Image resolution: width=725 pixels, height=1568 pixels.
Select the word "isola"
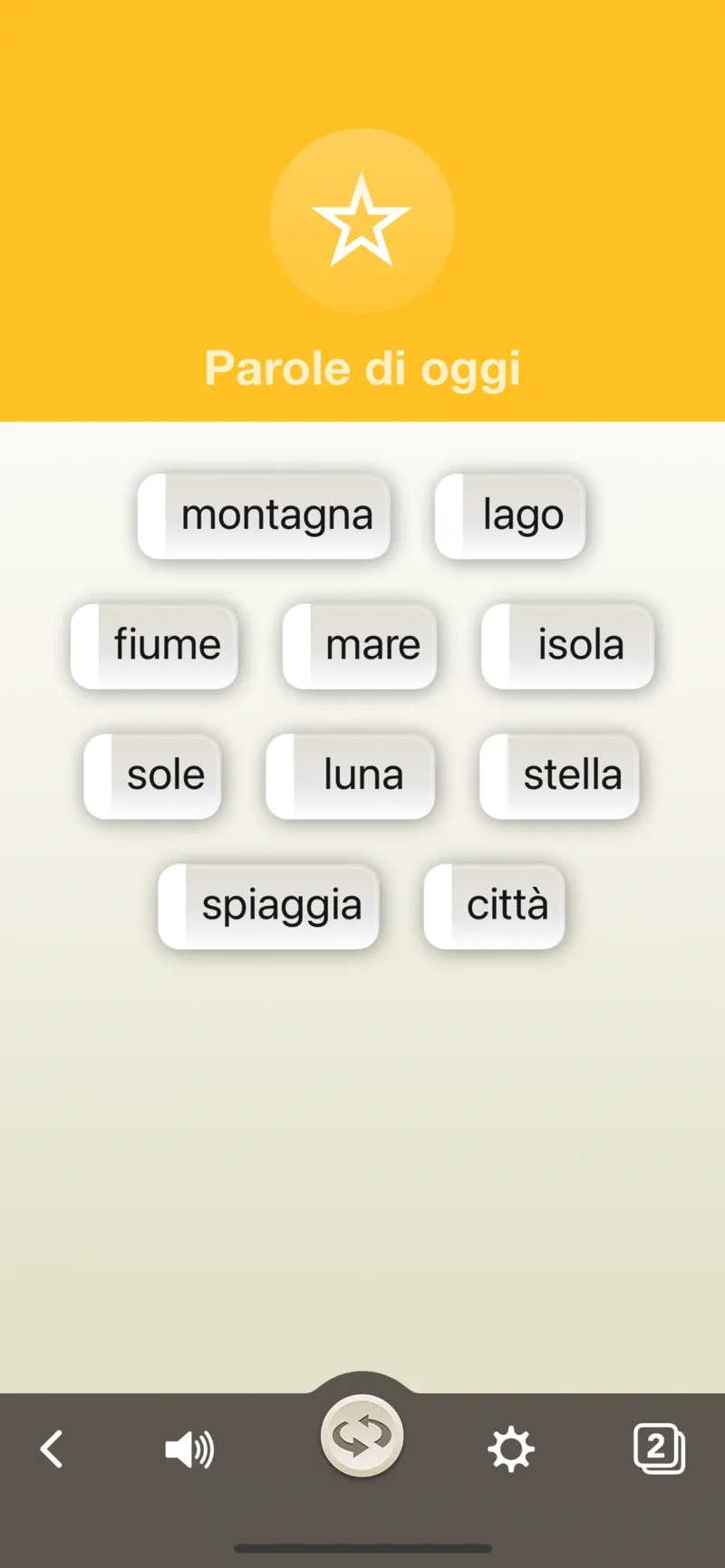[x=567, y=646]
